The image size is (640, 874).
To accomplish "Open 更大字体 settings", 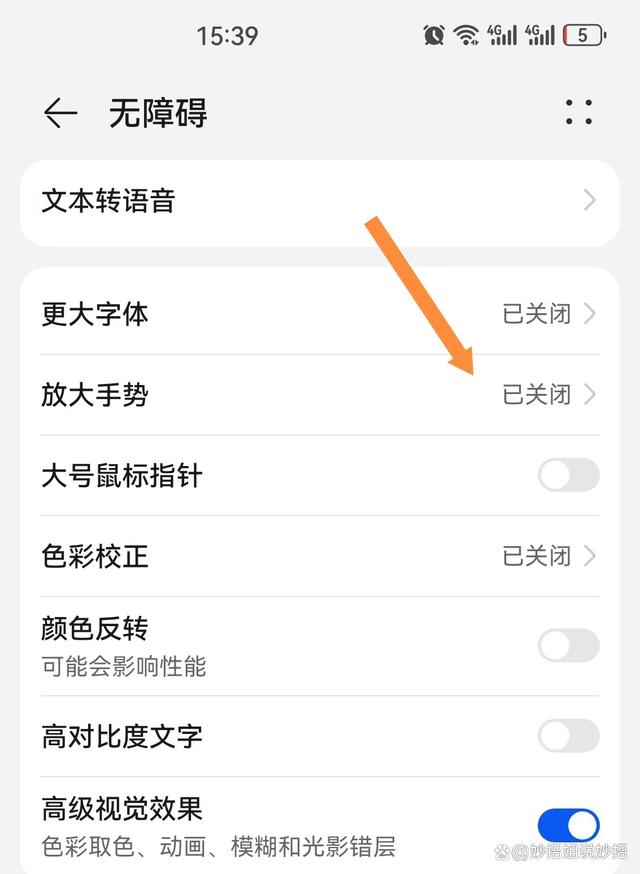I will click(320, 314).
